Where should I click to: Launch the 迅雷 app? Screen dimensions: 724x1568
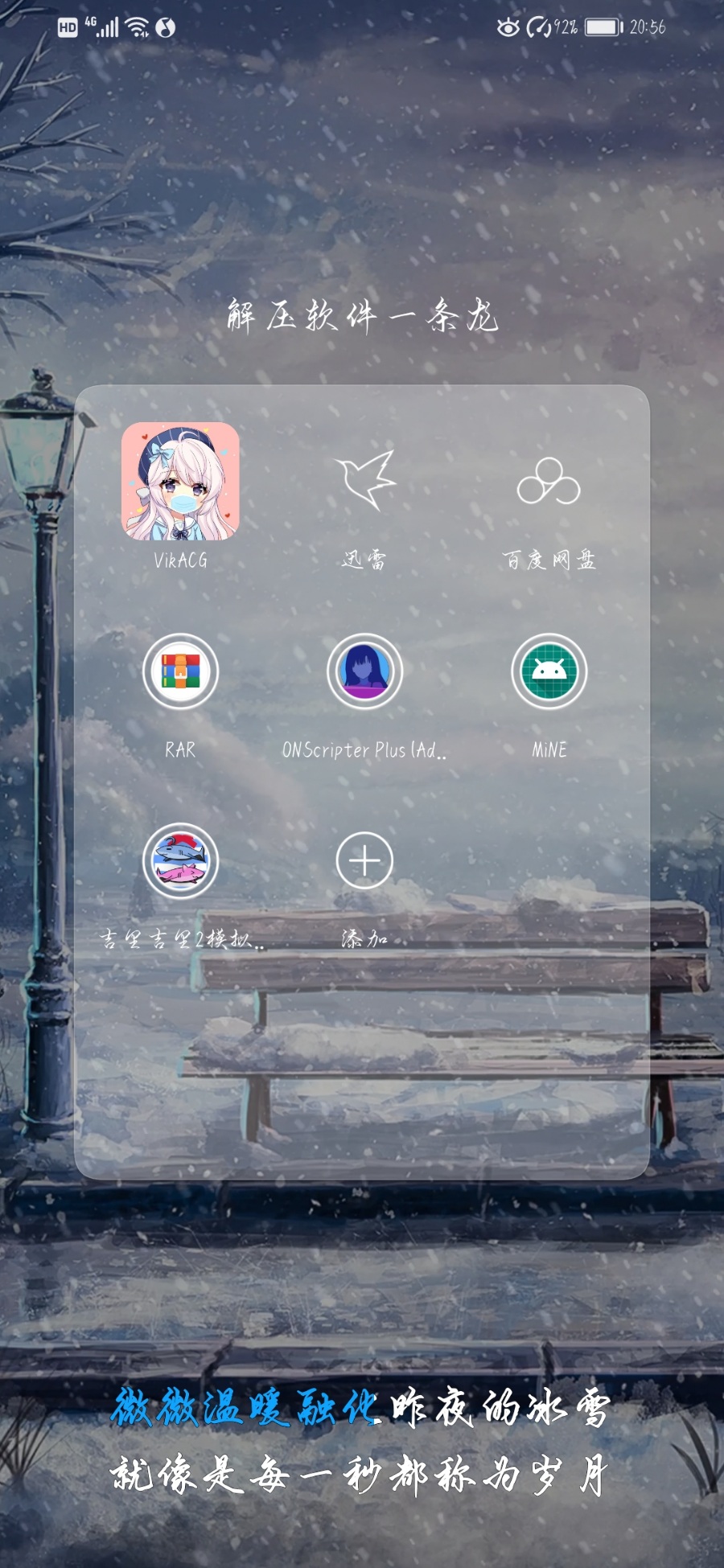click(x=364, y=482)
